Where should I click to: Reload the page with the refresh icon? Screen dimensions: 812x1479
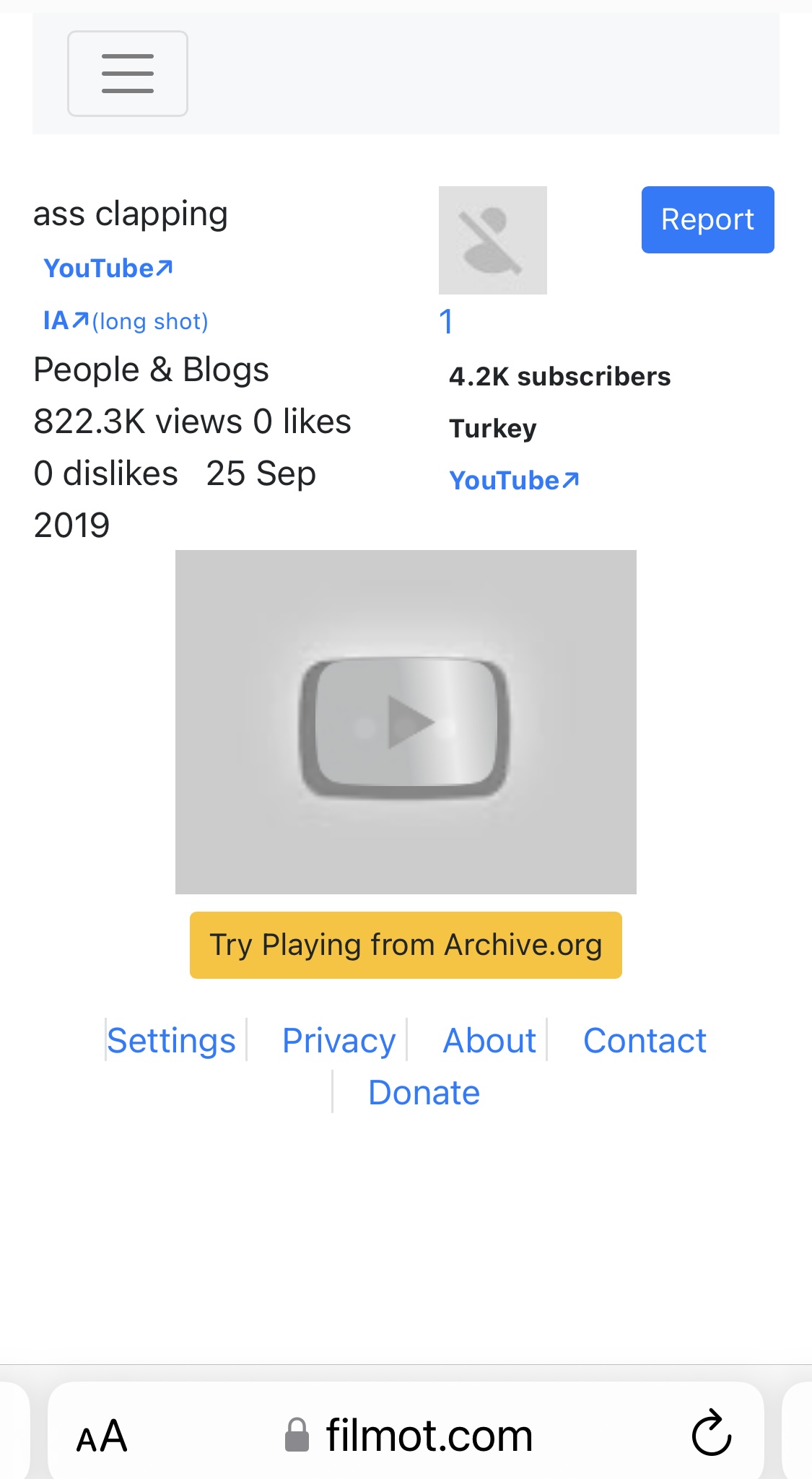tap(711, 1434)
